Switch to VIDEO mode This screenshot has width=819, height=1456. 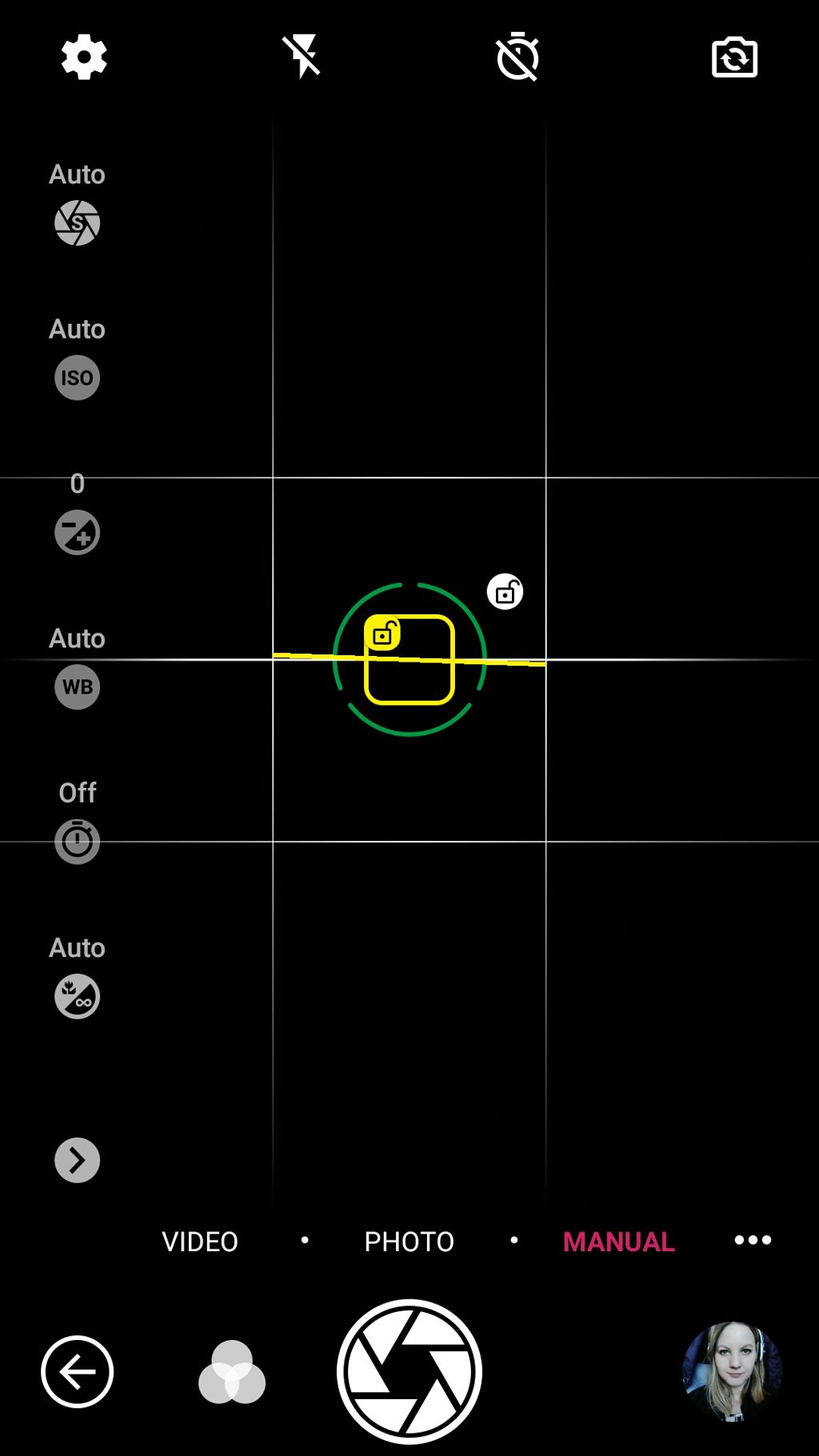tap(200, 1241)
